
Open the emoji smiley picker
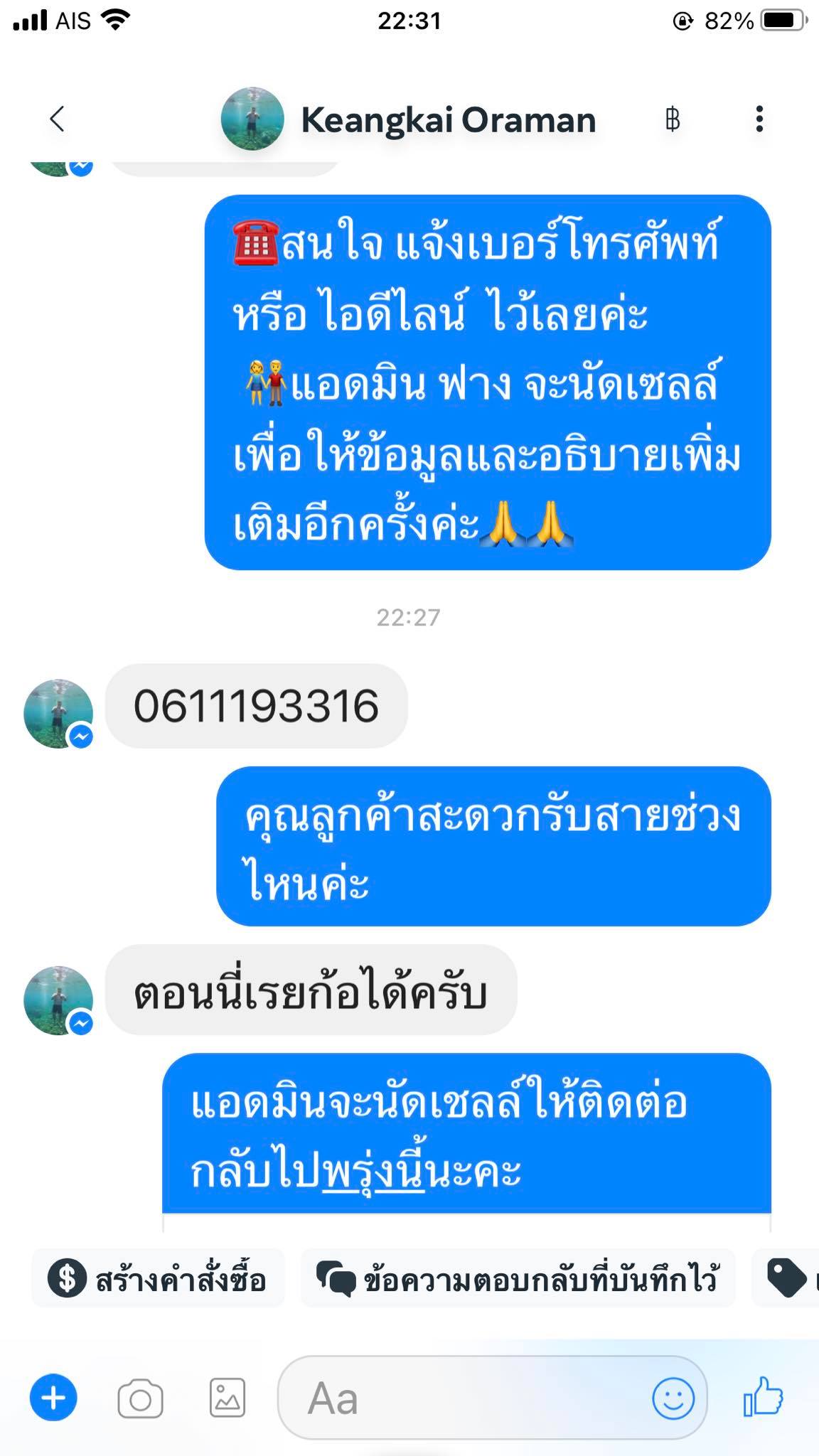pos(673,1398)
